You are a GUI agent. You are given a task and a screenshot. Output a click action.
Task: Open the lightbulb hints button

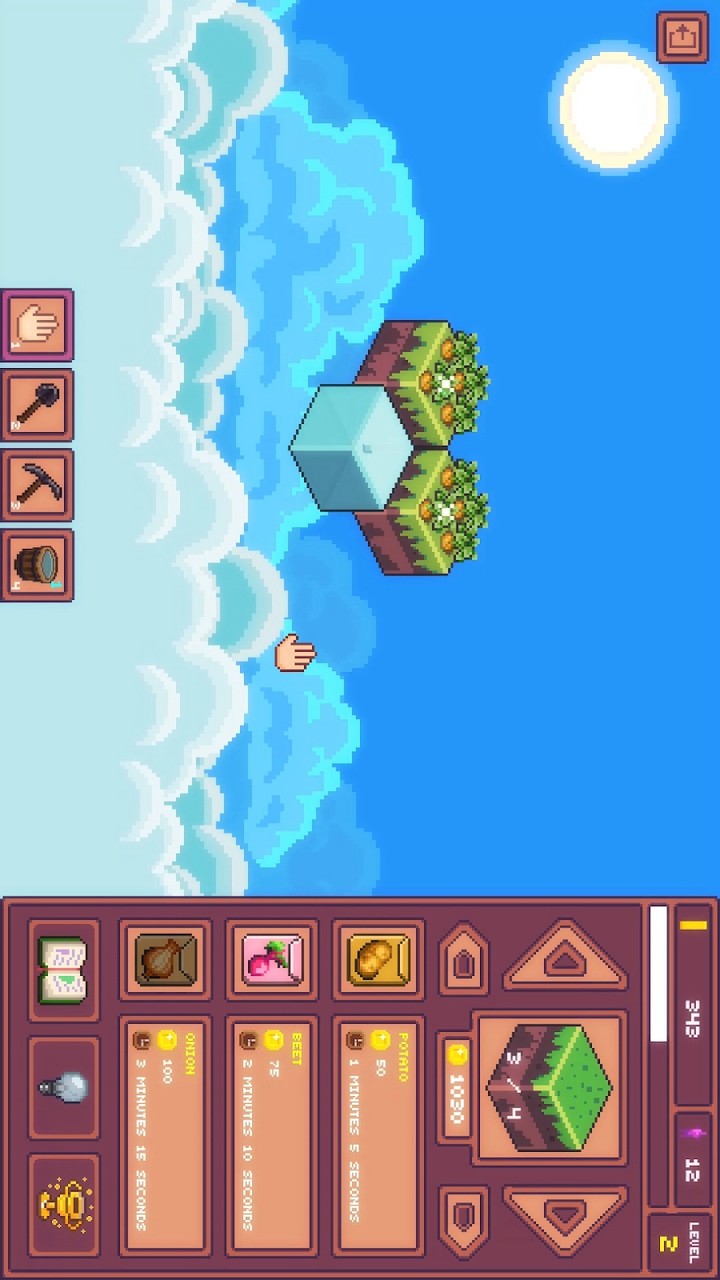click(64, 1087)
